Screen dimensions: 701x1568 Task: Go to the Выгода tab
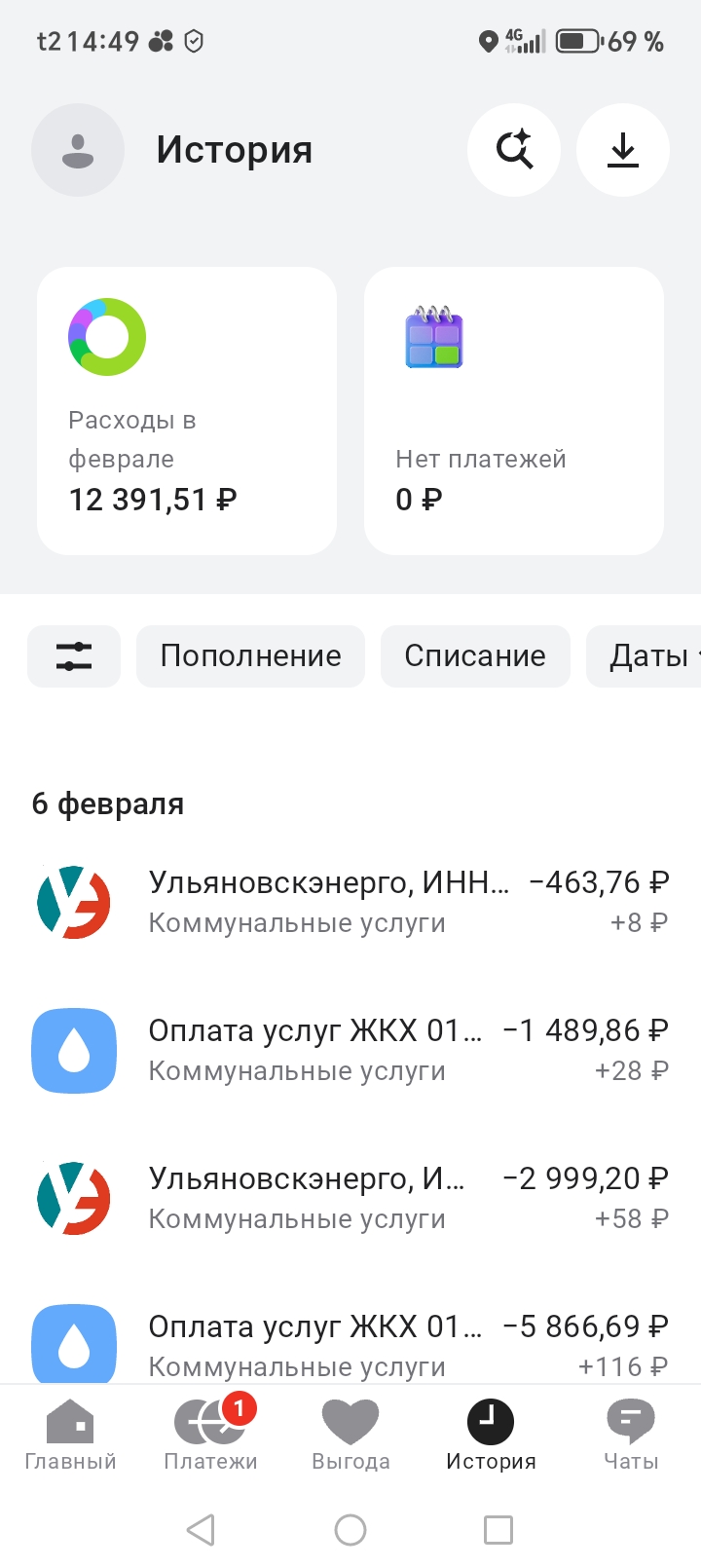(350, 1435)
